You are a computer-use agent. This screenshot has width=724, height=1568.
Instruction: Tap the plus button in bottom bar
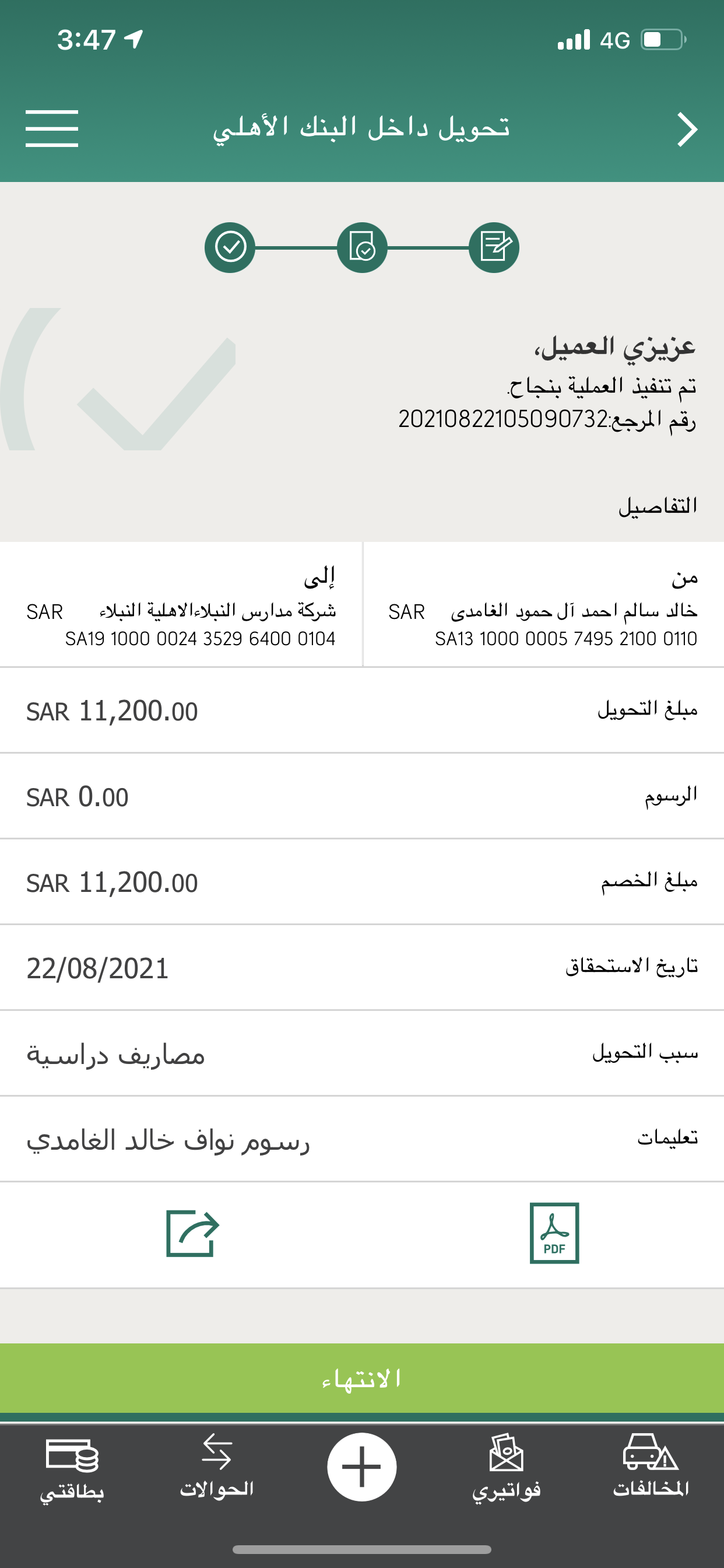click(x=362, y=1467)
